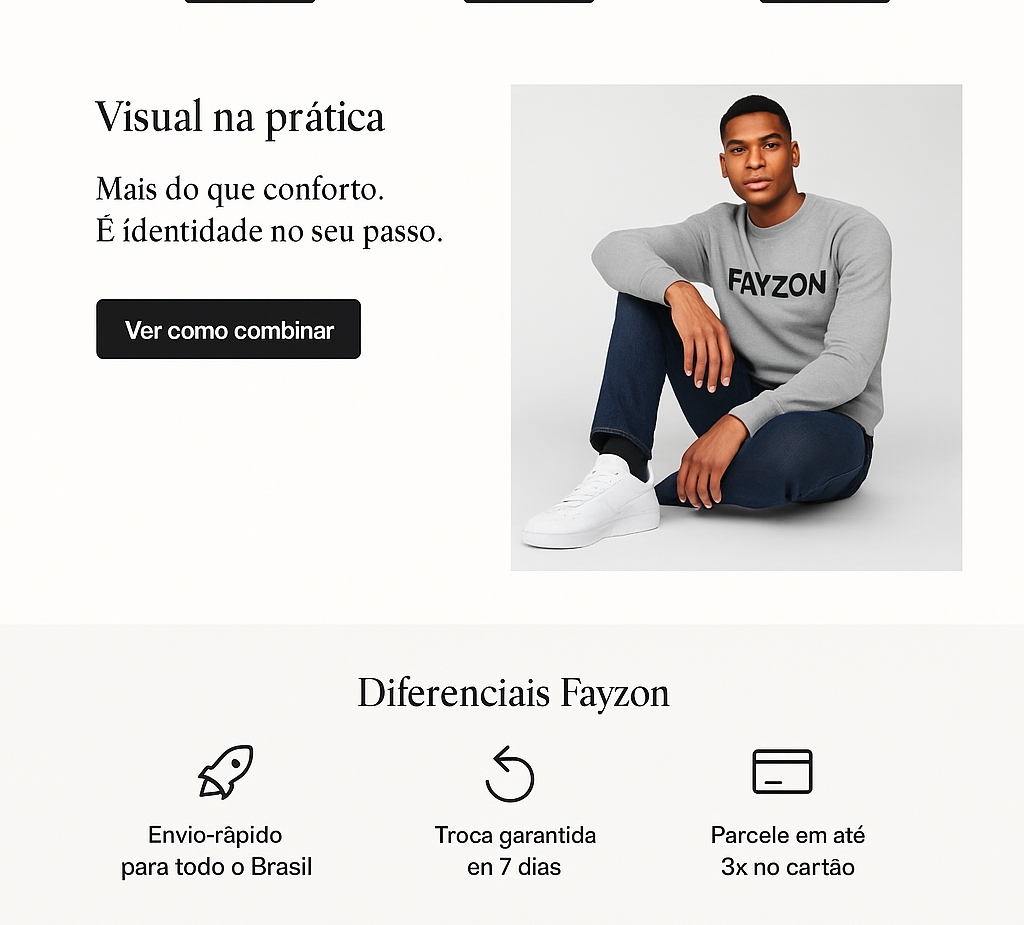Tap the Ver como combinar button
The width and height of the screenshot is (1024, 925).
(x=228, y=329)
